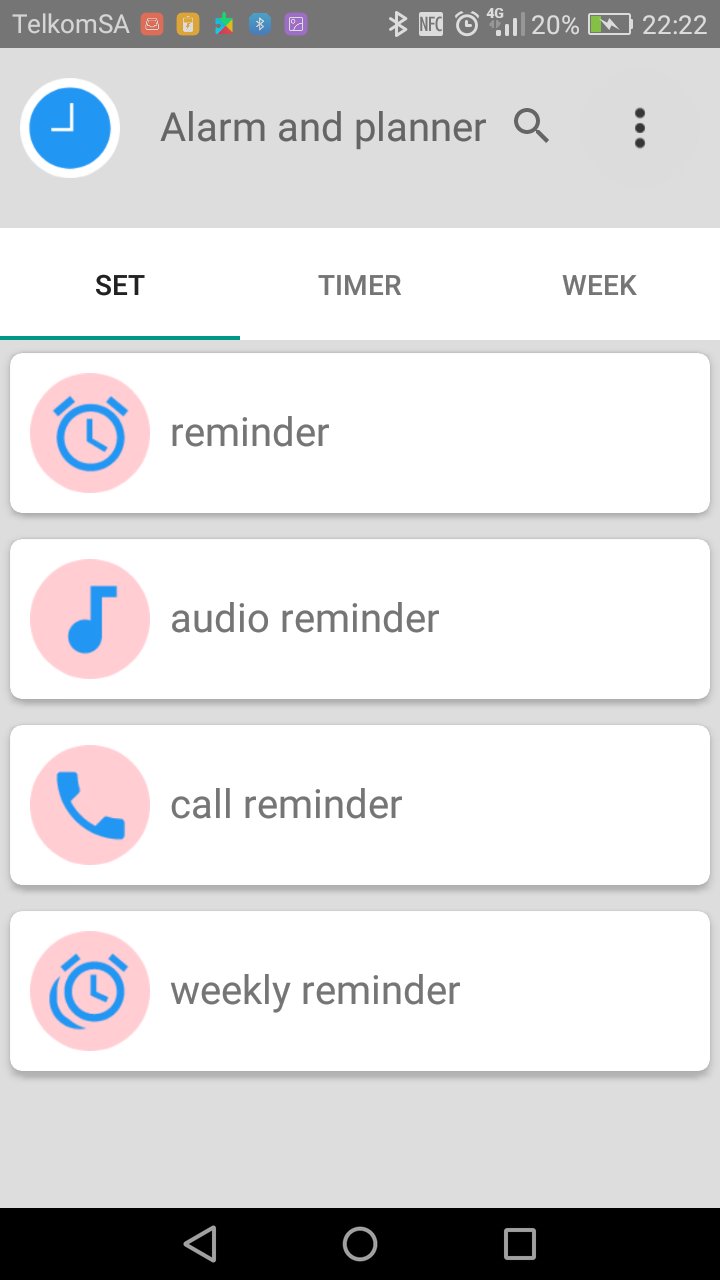
Task: Open search in Alarm and planner
Action: tap(532, 126)
